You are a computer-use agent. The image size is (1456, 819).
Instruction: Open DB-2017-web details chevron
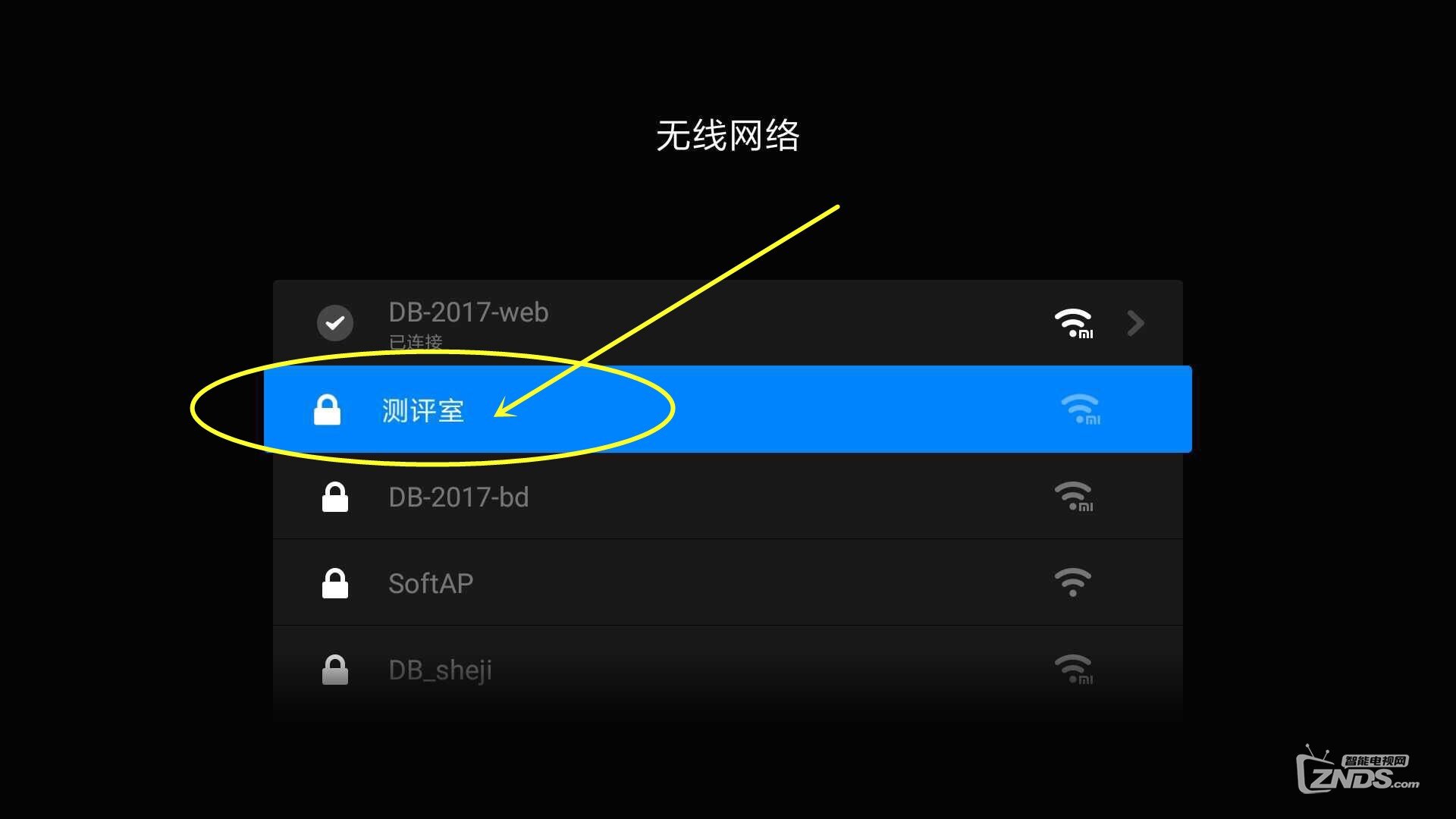[1135, 324]
